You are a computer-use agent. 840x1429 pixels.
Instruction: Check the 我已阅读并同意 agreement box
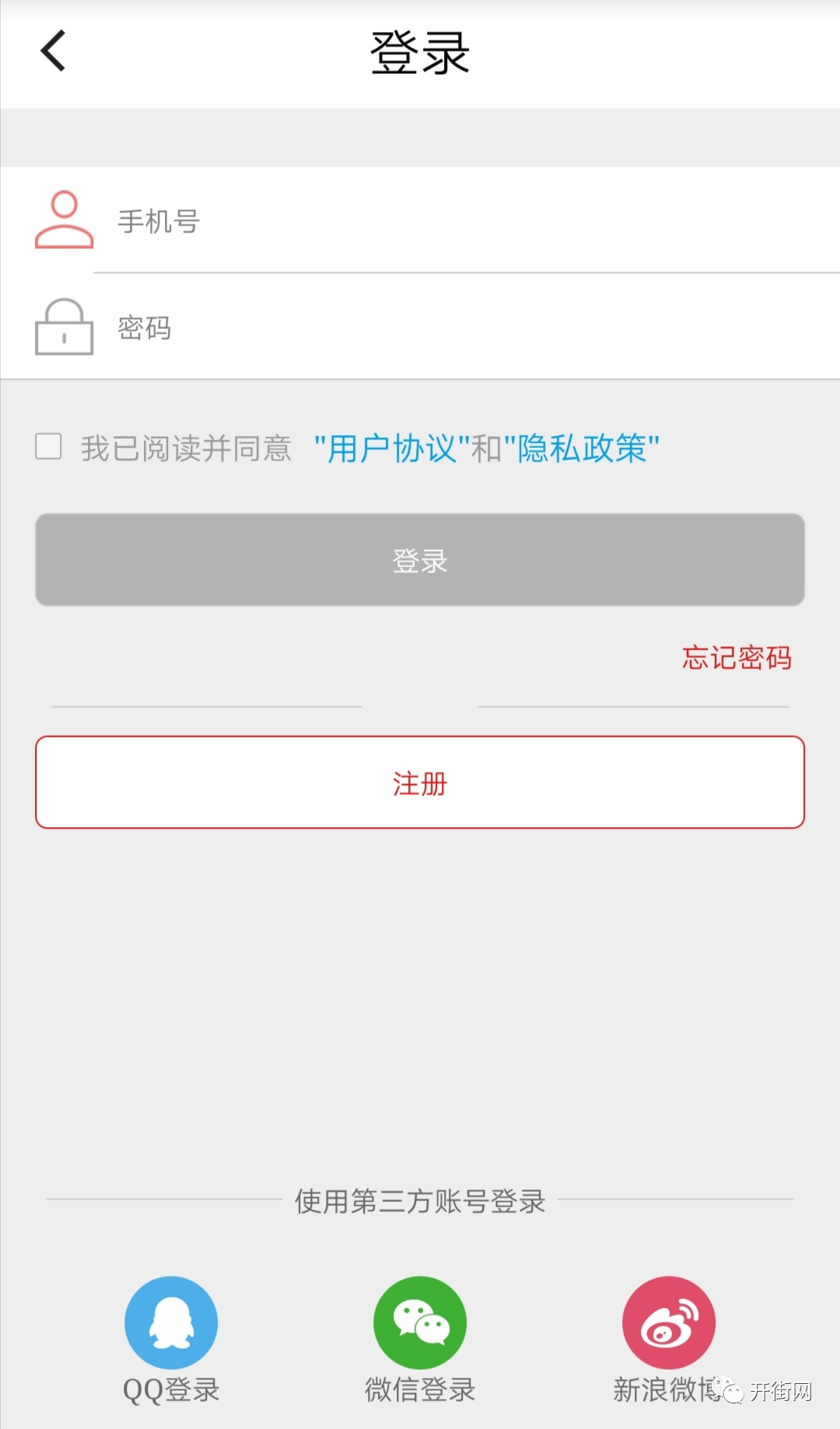tap(48, 447)
